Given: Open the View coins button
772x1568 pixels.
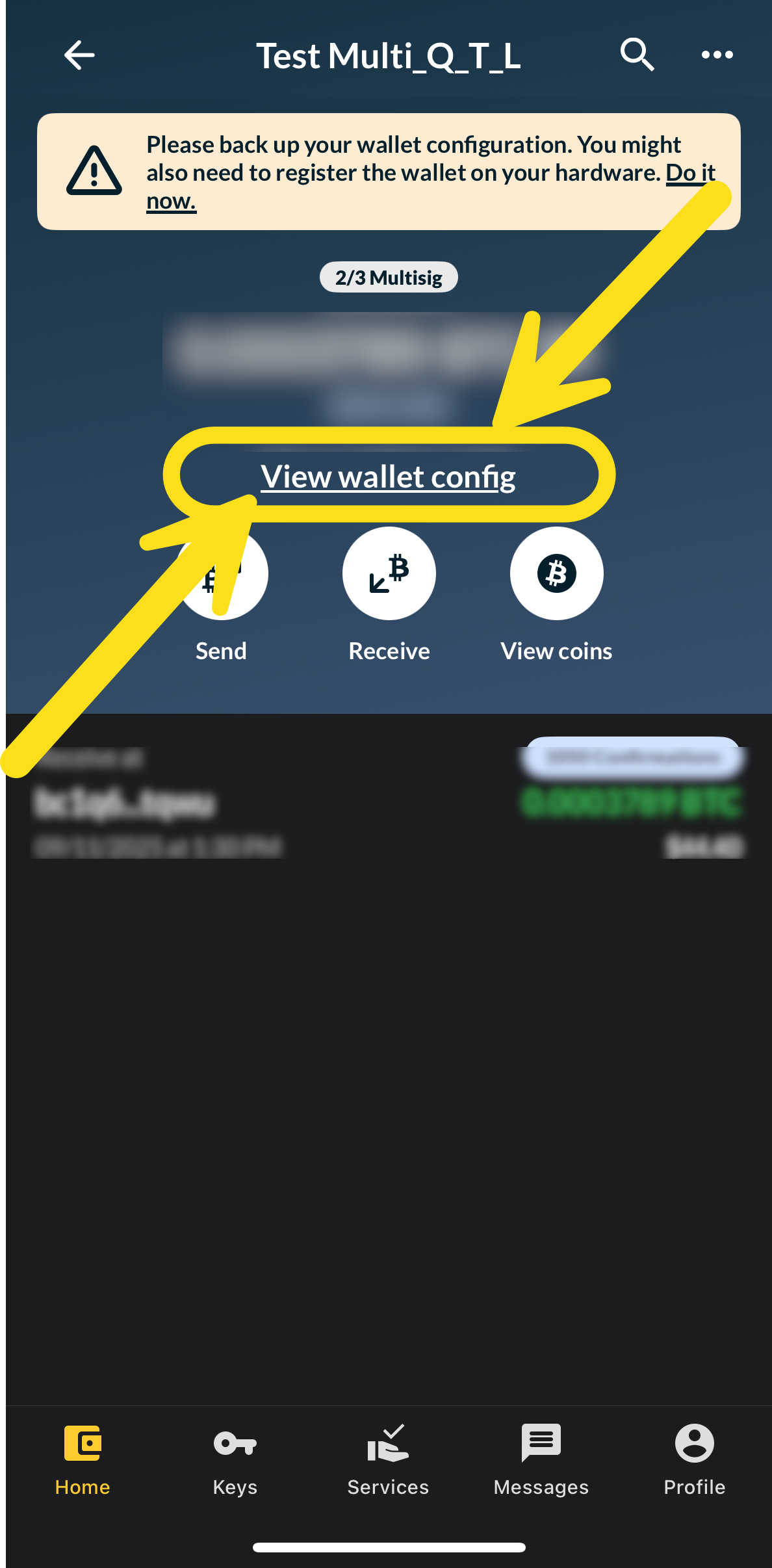Looking at the screenshot, I should coord(556,573).
